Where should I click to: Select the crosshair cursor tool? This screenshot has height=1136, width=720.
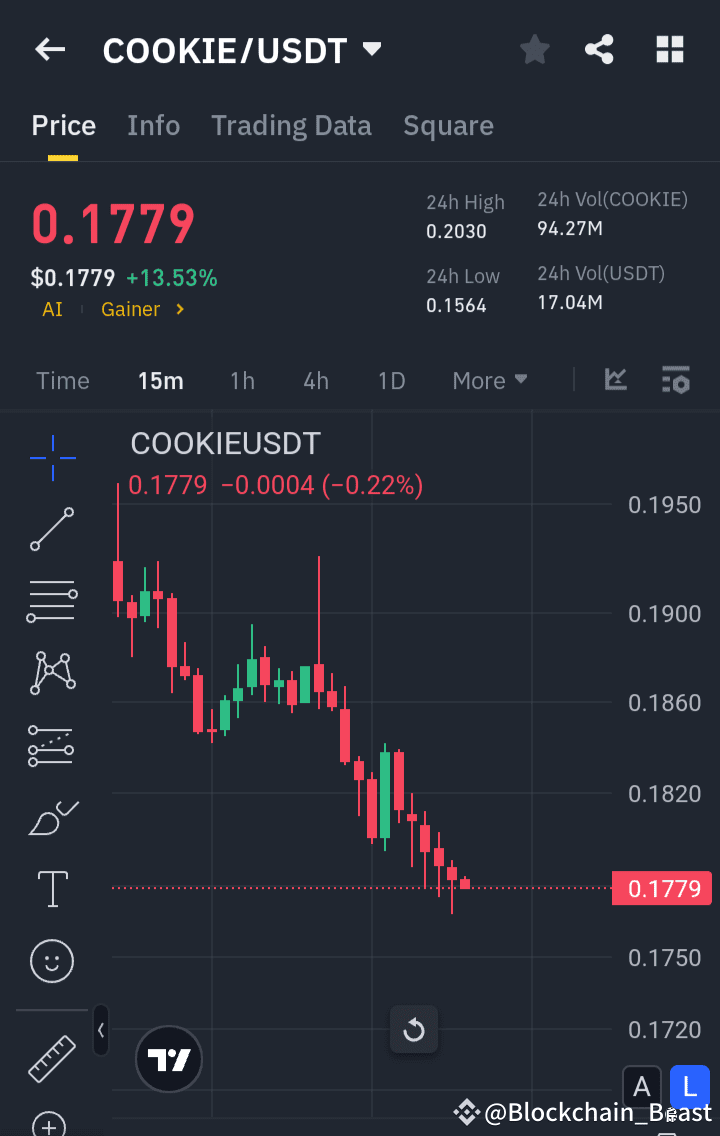tap(51, 459)
